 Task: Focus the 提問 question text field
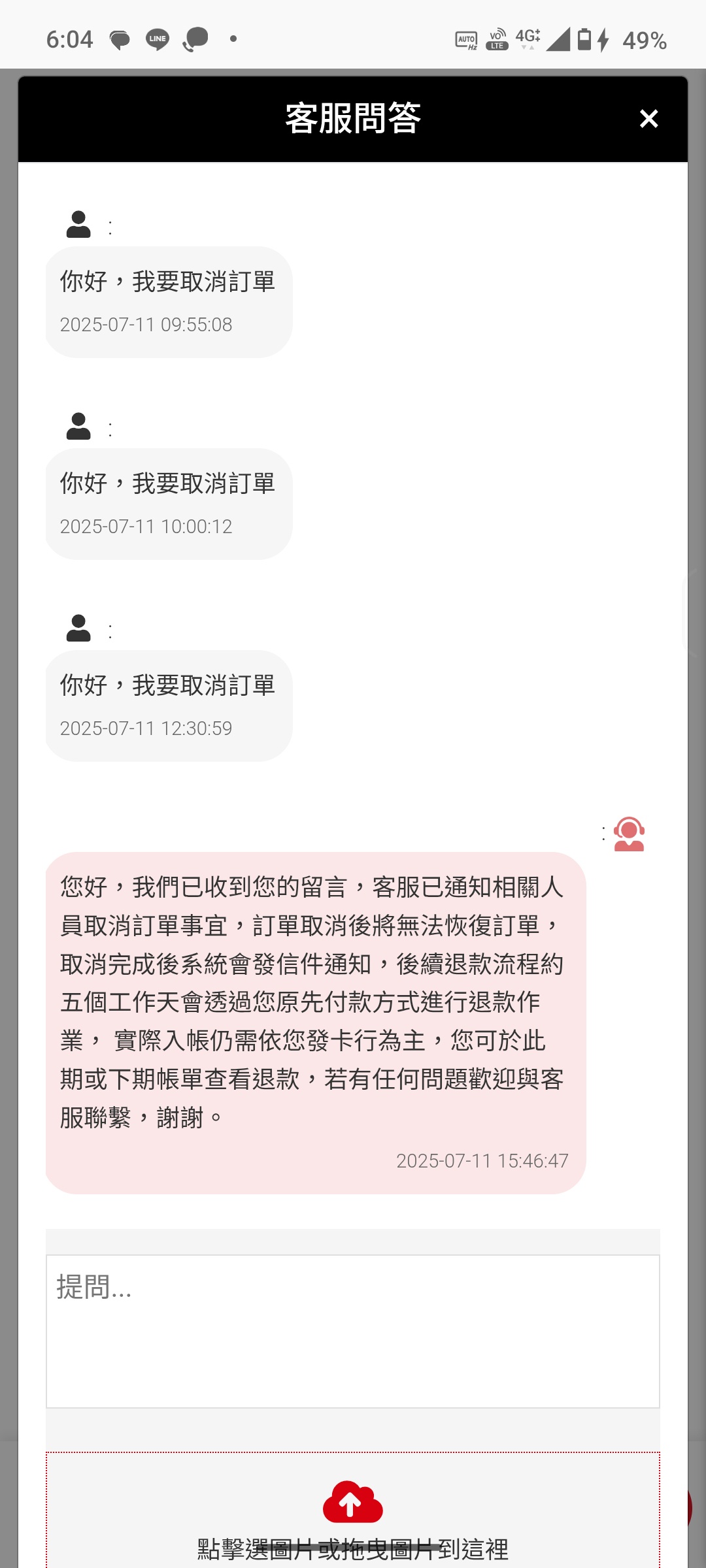(353, 1331)
